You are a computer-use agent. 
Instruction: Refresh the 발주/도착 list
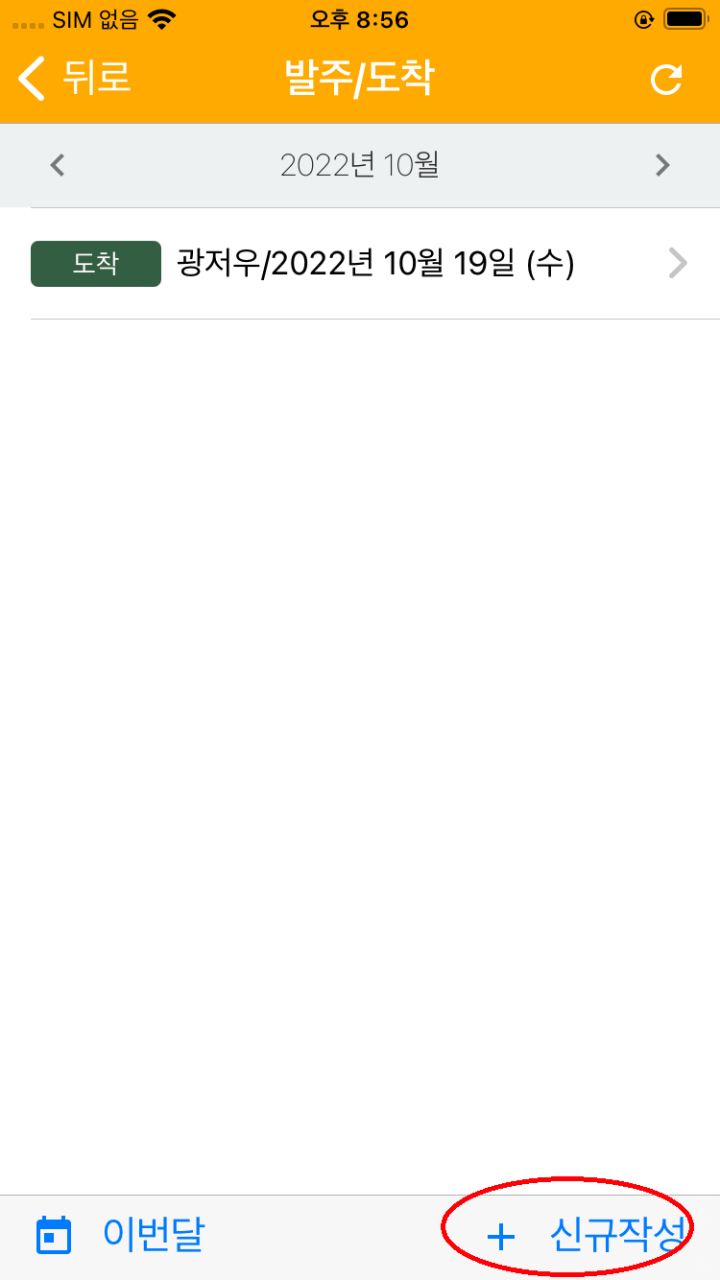tap(666, 79)
